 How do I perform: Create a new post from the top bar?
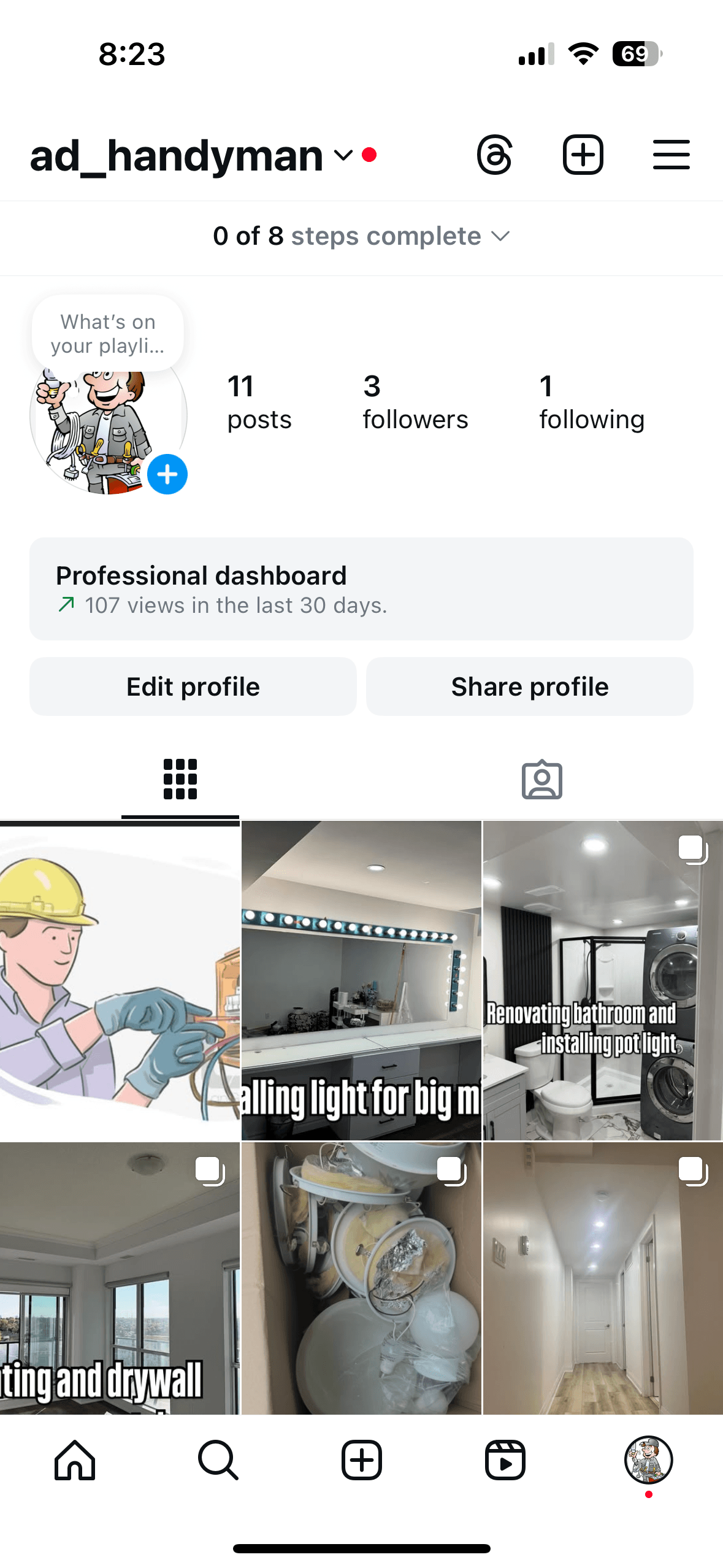tap(583, 155)
